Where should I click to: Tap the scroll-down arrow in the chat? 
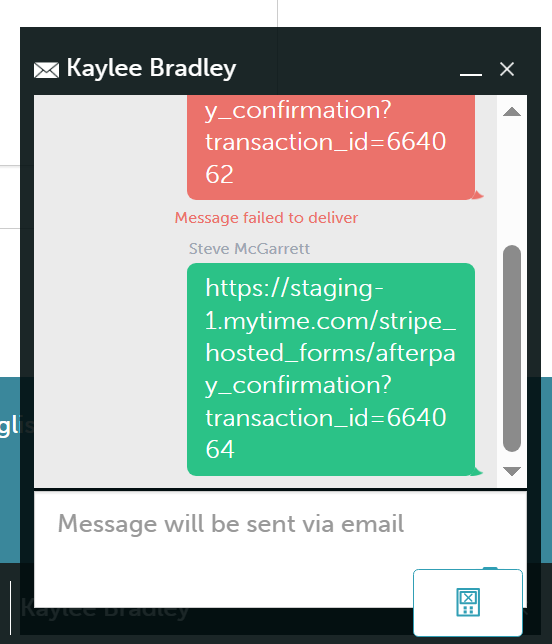click(512, 471)
